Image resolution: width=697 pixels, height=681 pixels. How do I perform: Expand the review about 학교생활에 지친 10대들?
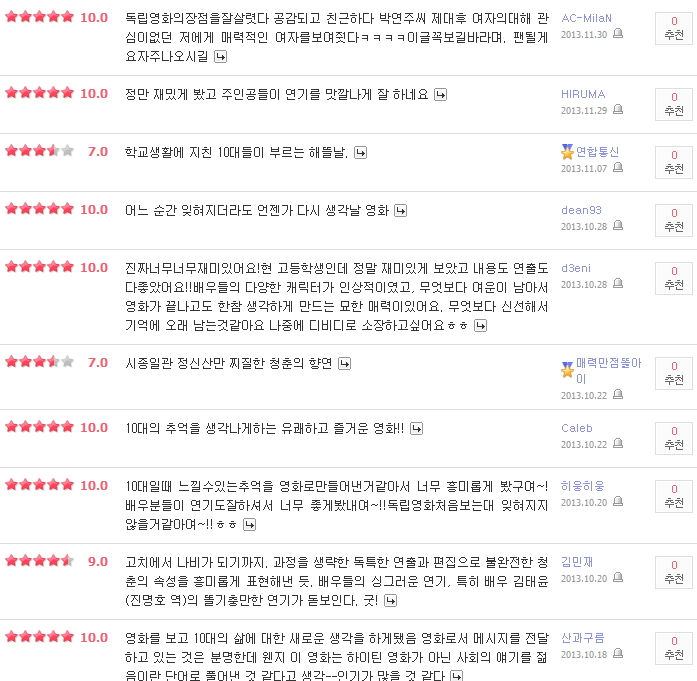pos(361,153)
